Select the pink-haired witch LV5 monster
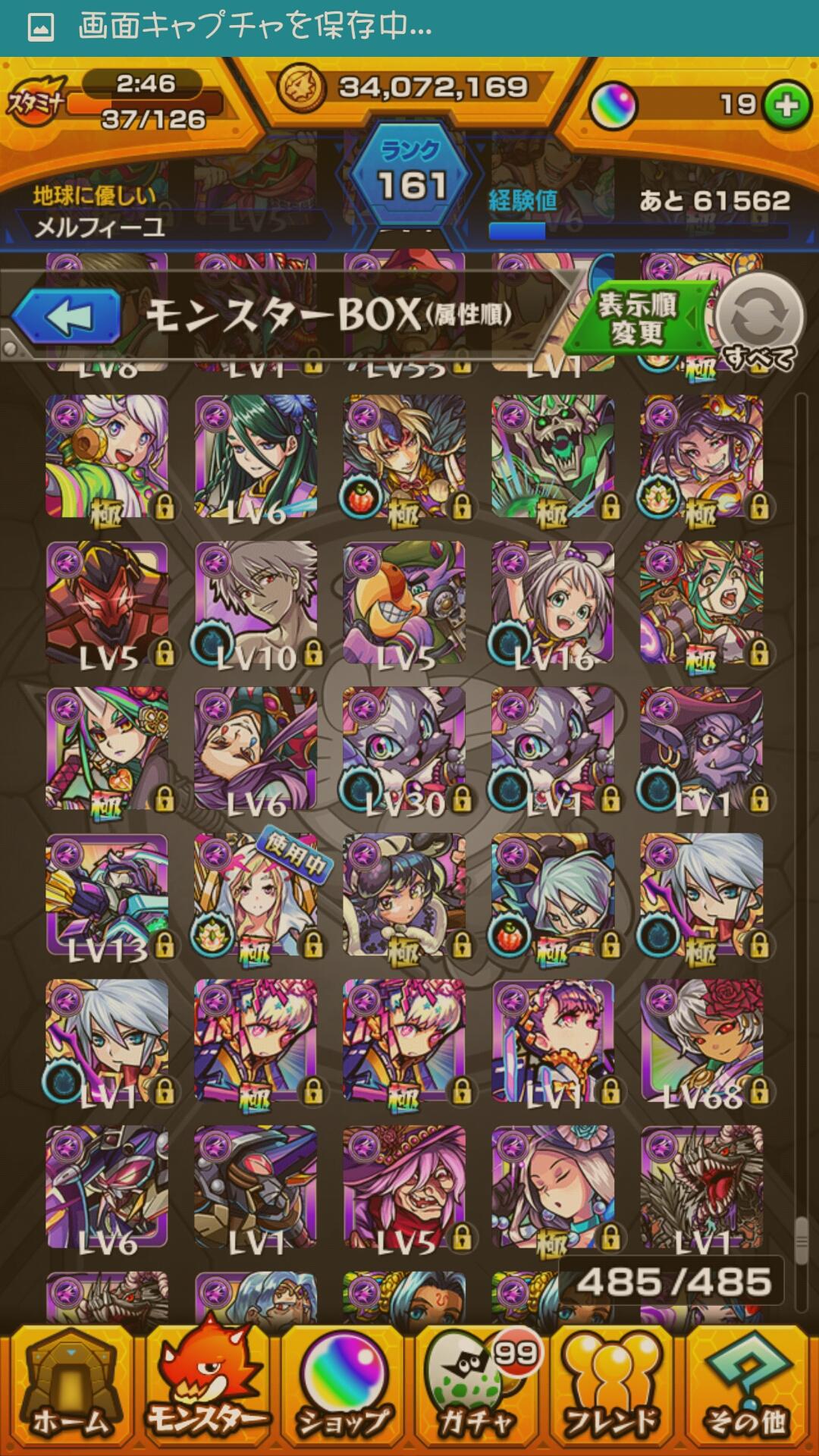The height and width of the screenshot is (1456, 819). coord(404,1187)
